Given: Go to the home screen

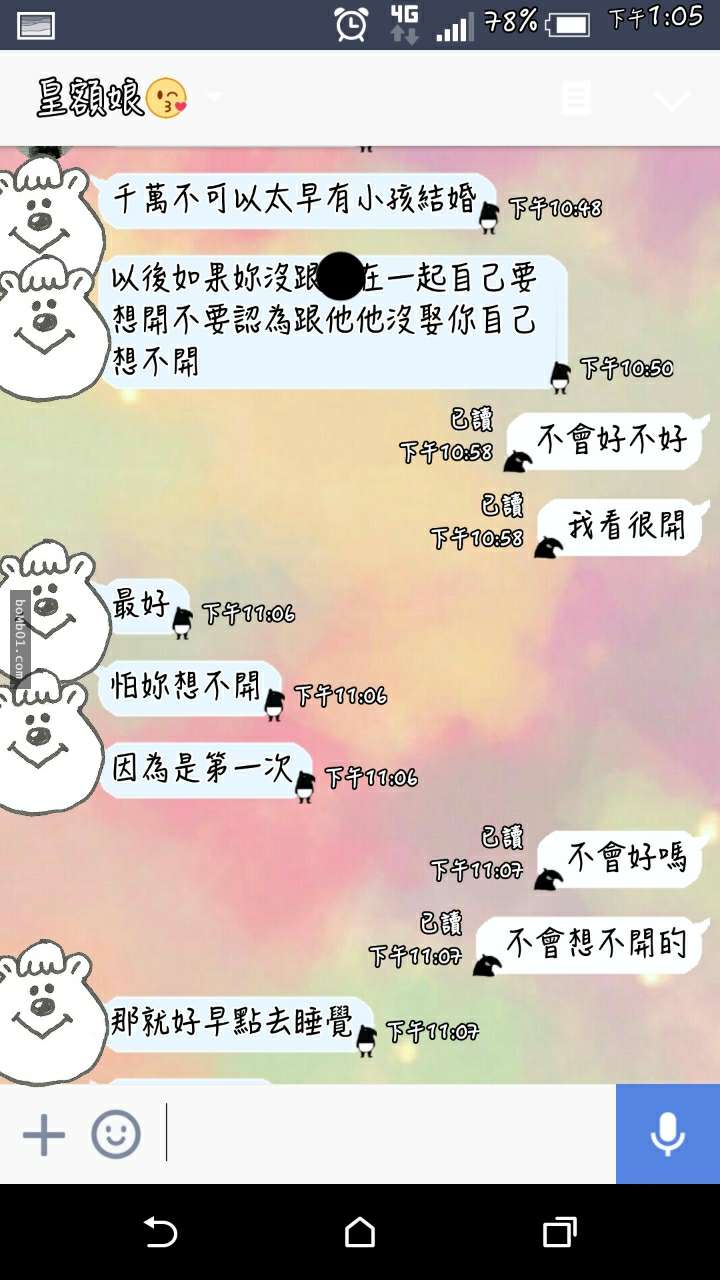Looking at the screenshot, I should pyautogui.click(x=360, y=1232).
